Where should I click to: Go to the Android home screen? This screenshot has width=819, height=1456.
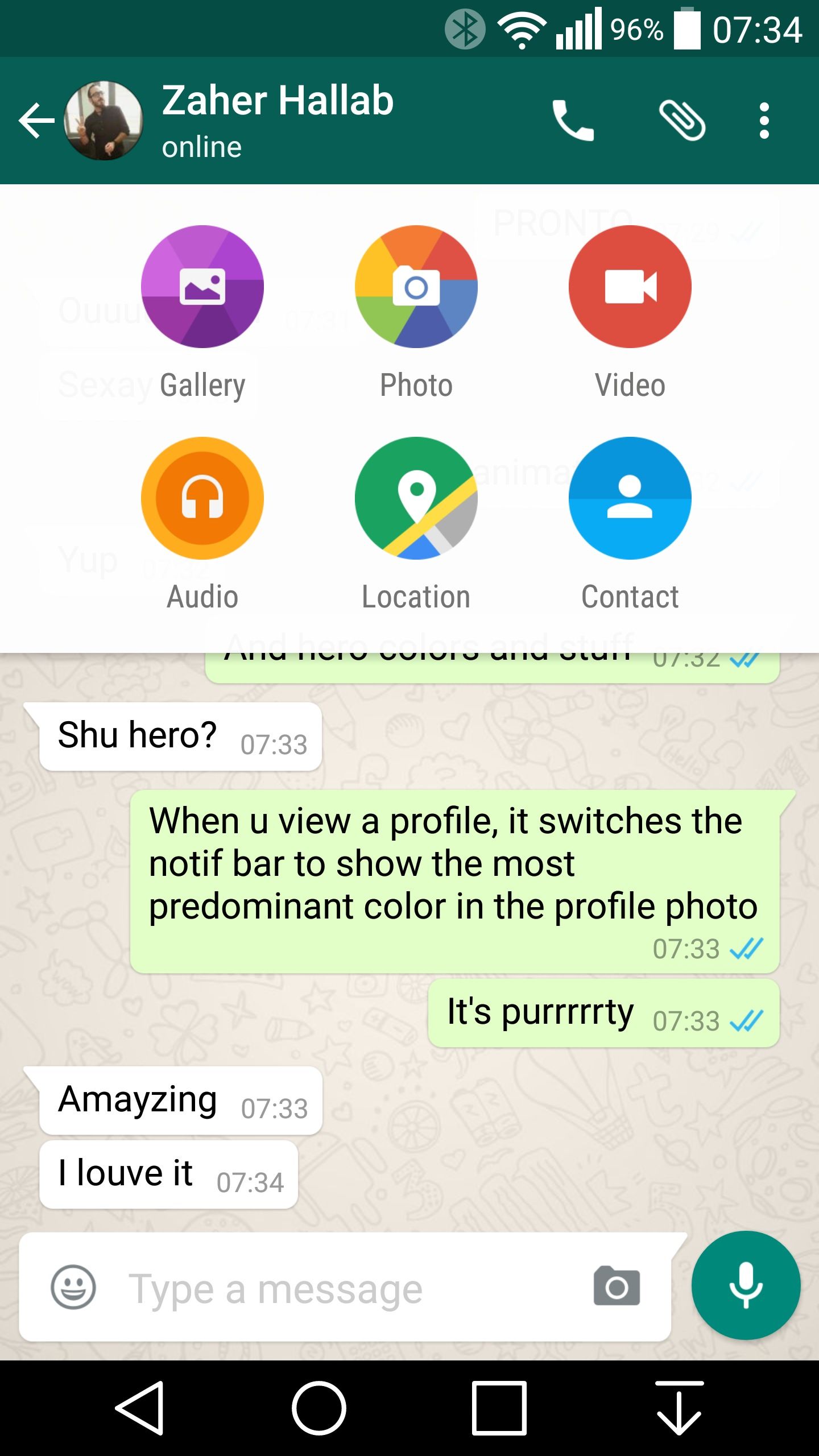tap(319, 1408)
